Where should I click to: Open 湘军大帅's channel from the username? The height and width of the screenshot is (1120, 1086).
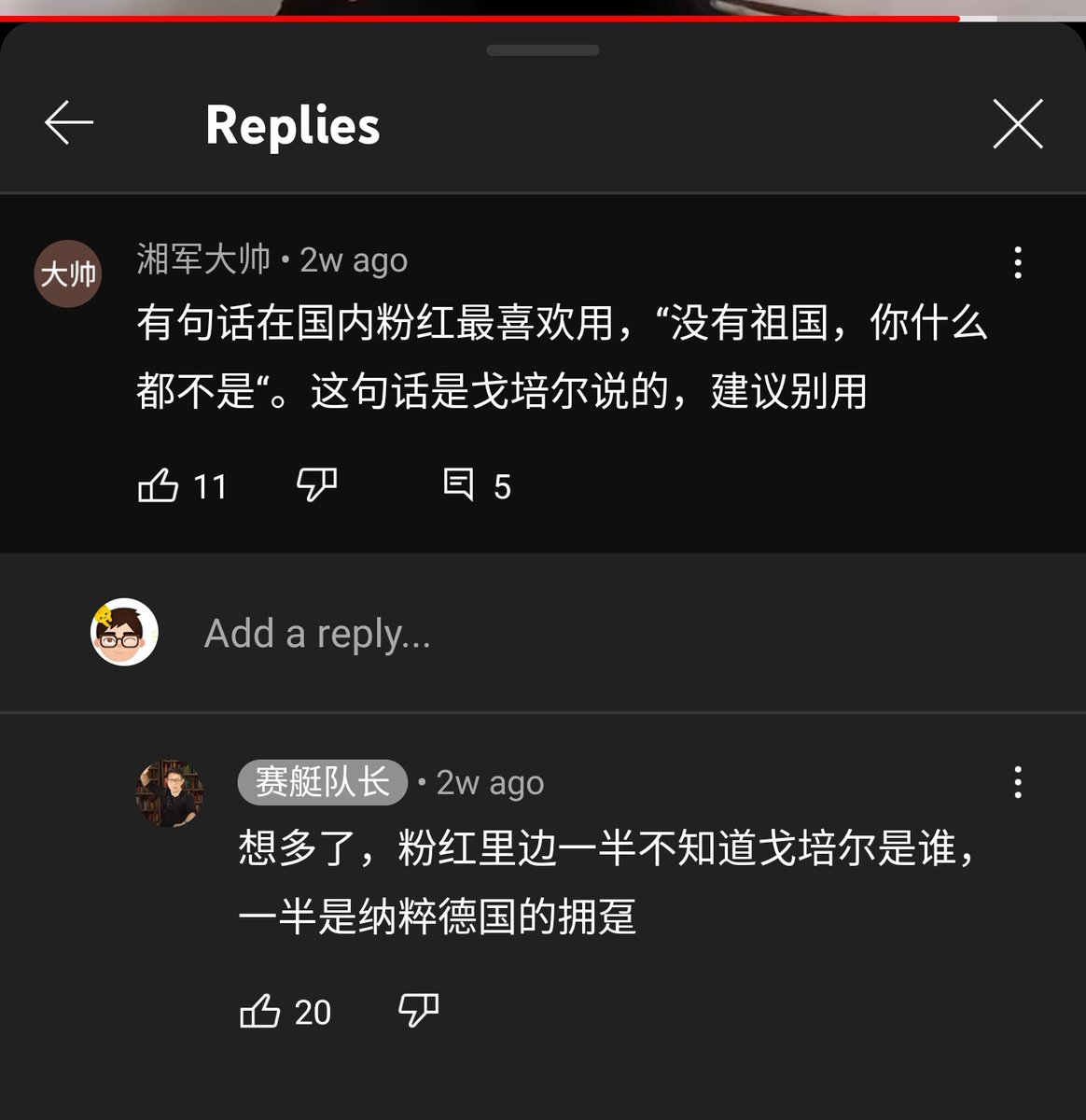pos(203,259)
